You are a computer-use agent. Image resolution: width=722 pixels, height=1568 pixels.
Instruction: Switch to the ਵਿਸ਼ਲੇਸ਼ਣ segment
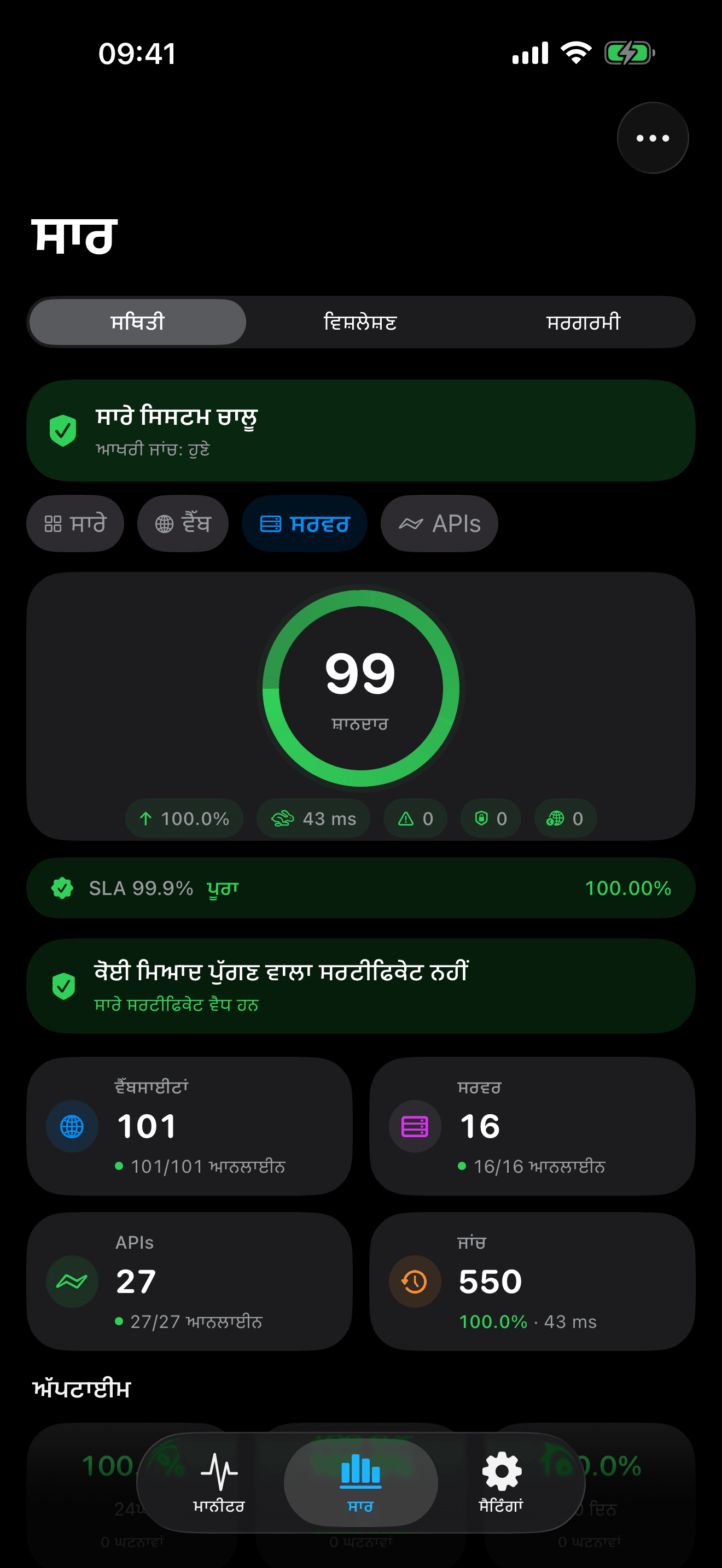360,322
